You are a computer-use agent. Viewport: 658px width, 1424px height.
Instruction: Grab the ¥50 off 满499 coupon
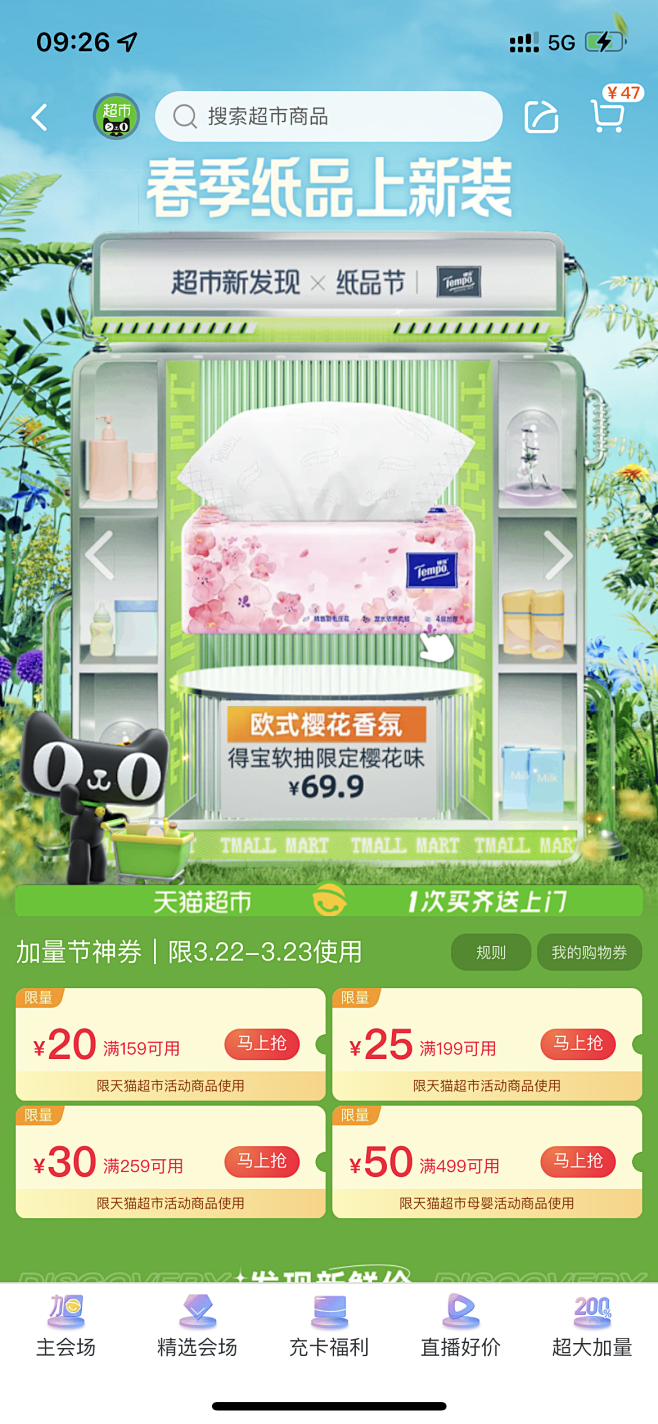pyautogui.click(x=578, y=1161)
